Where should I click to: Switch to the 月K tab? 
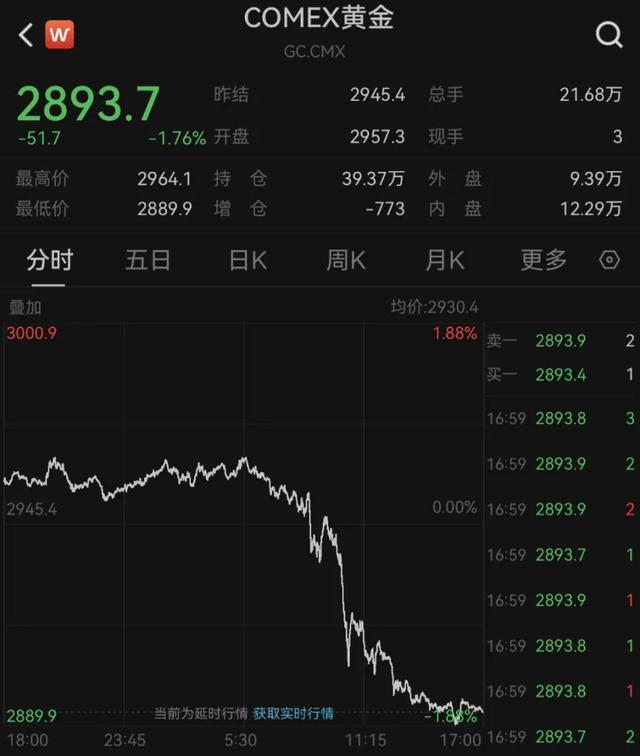pyautogui.click(x=445, y=260)
